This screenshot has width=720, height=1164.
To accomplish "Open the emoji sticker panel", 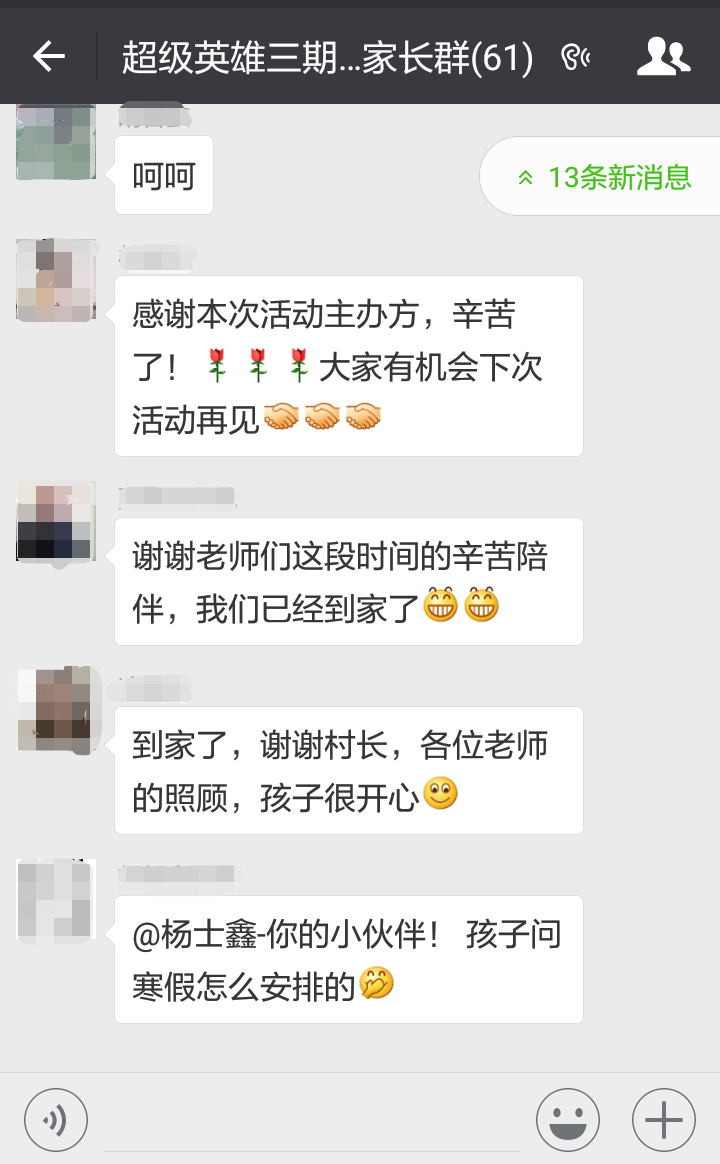I will pyautogui.click(x=568, y=1120).
